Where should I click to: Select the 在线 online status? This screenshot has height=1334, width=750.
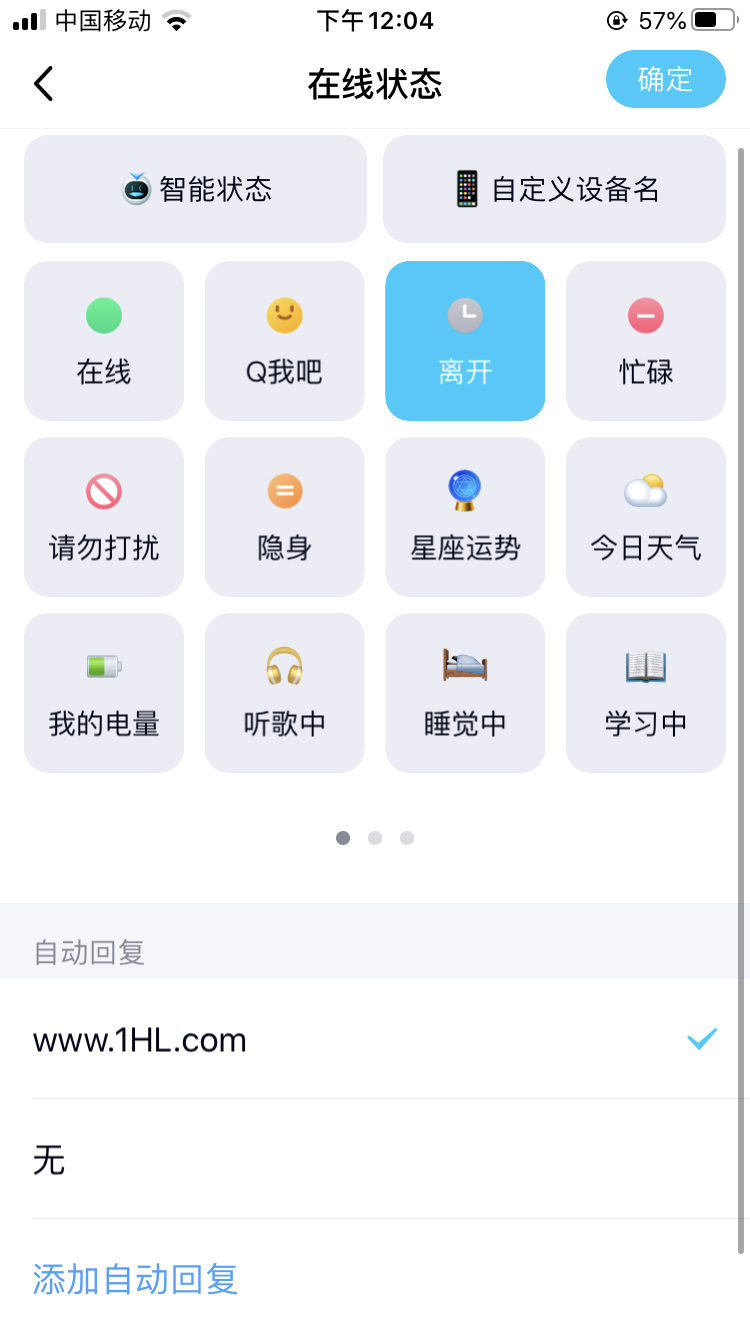(x=104, y=341)
